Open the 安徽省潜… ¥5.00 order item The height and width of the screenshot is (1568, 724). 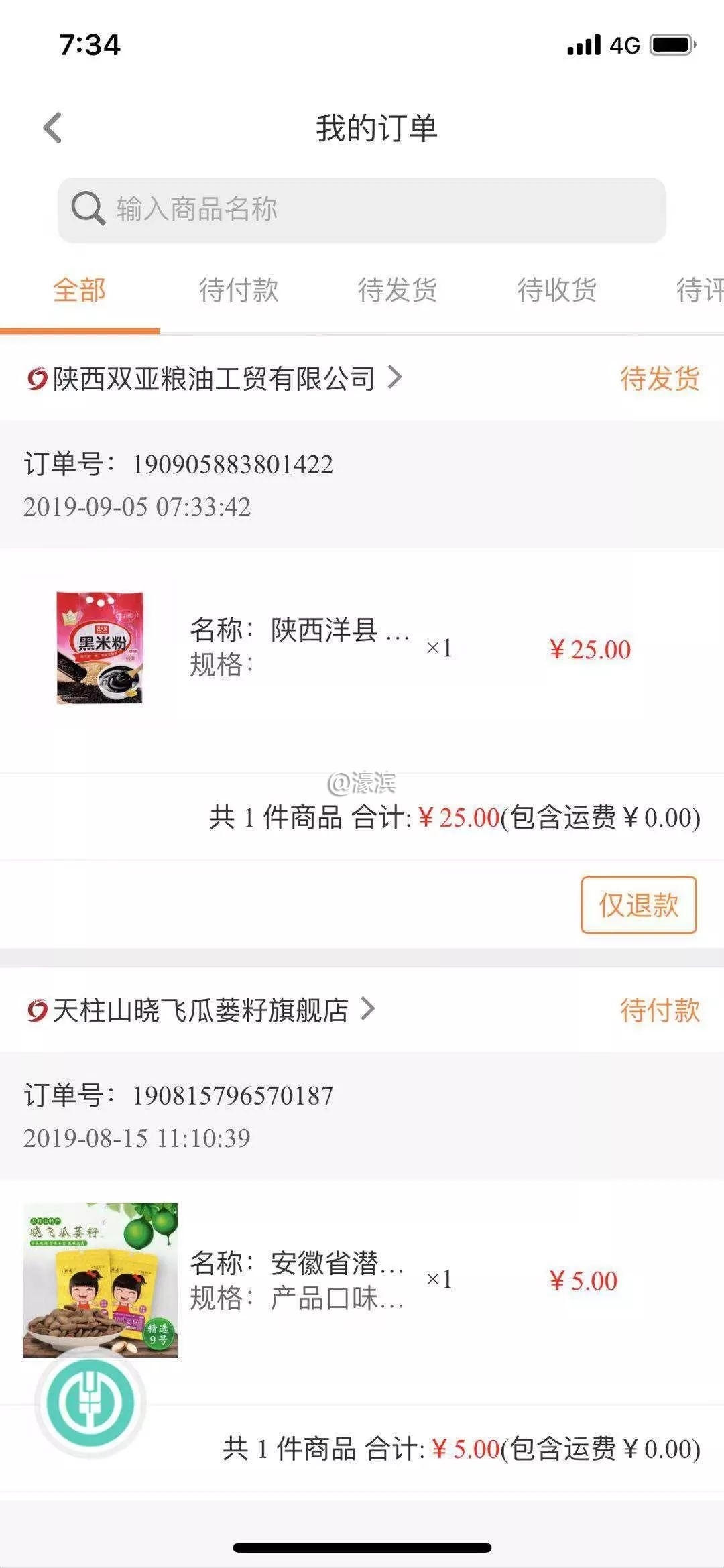click(x=322, y=1280)
